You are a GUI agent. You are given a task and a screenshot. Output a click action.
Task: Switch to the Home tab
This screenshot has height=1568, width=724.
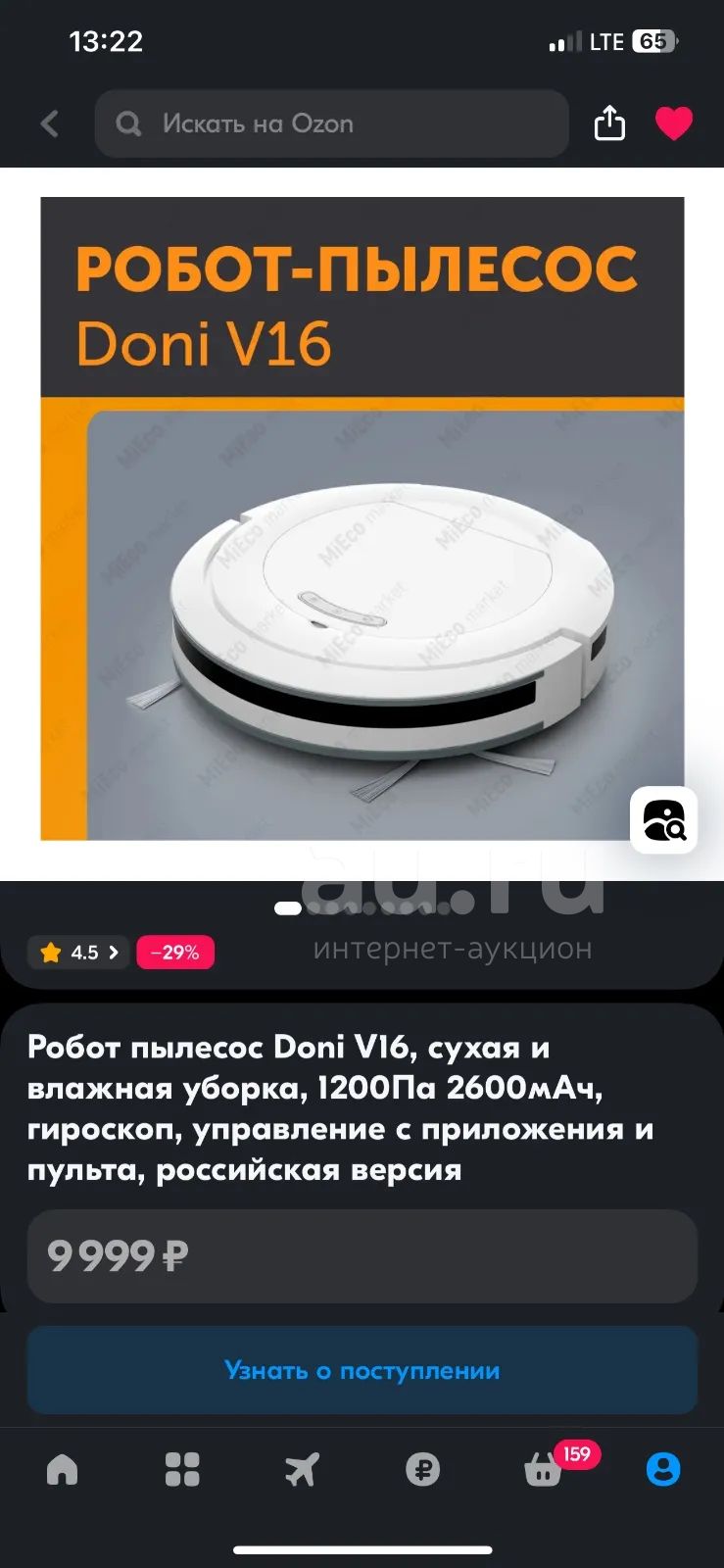(x=62, y=1469)
